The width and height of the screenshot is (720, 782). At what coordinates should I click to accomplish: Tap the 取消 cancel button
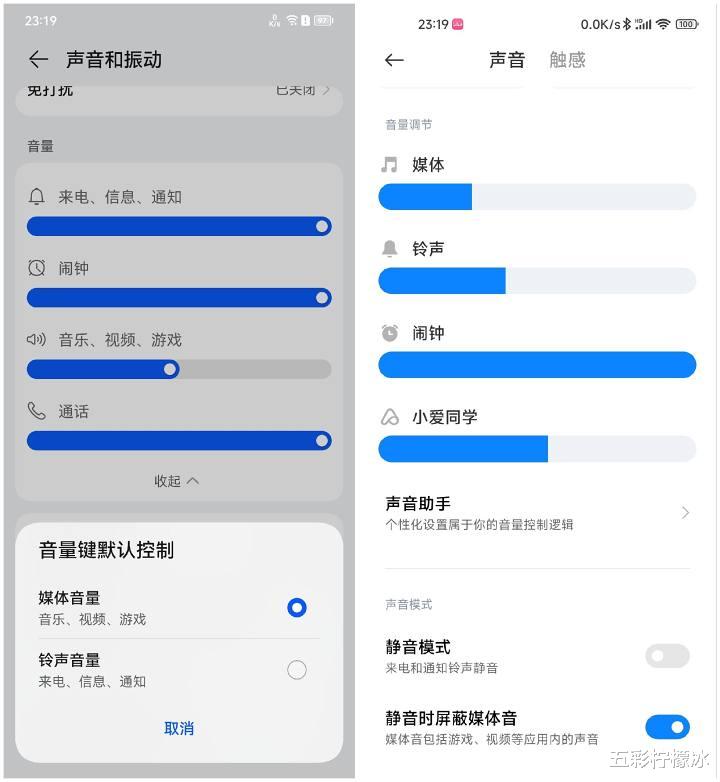pos(178,728)
